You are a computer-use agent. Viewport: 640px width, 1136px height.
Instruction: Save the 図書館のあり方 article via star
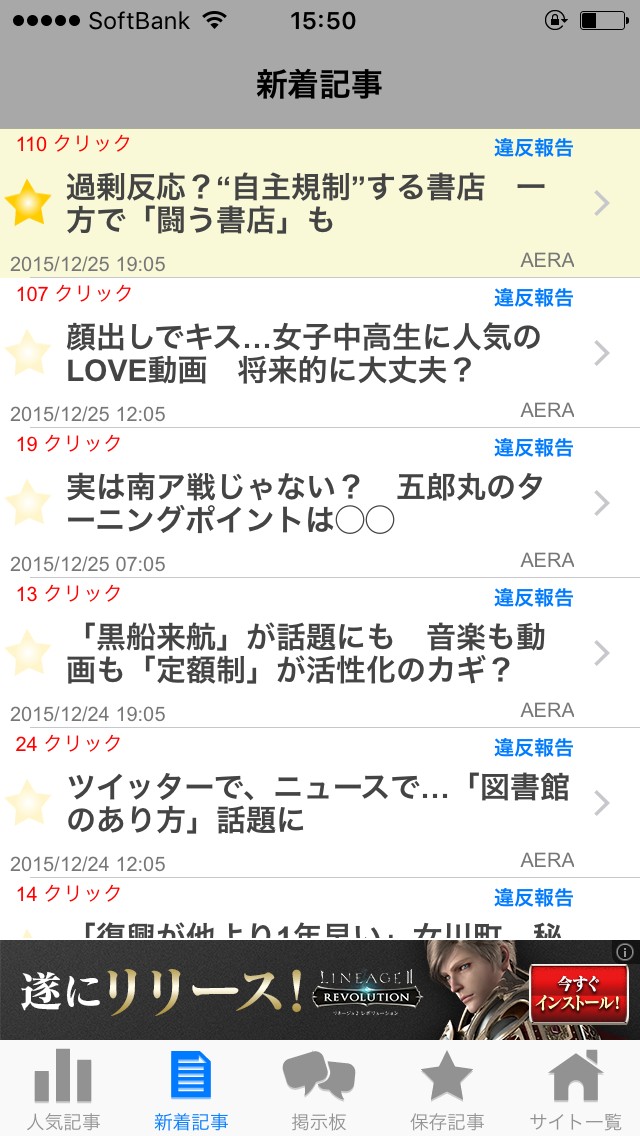click(28, 803)
